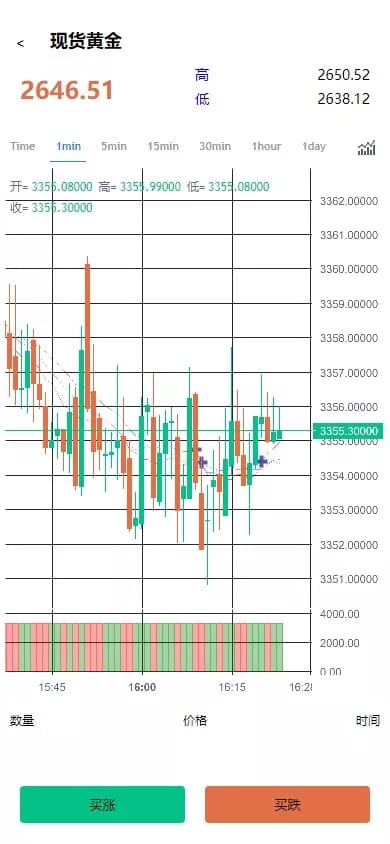
Task: View the 1hour chart
Action: [x=266, y=146]
